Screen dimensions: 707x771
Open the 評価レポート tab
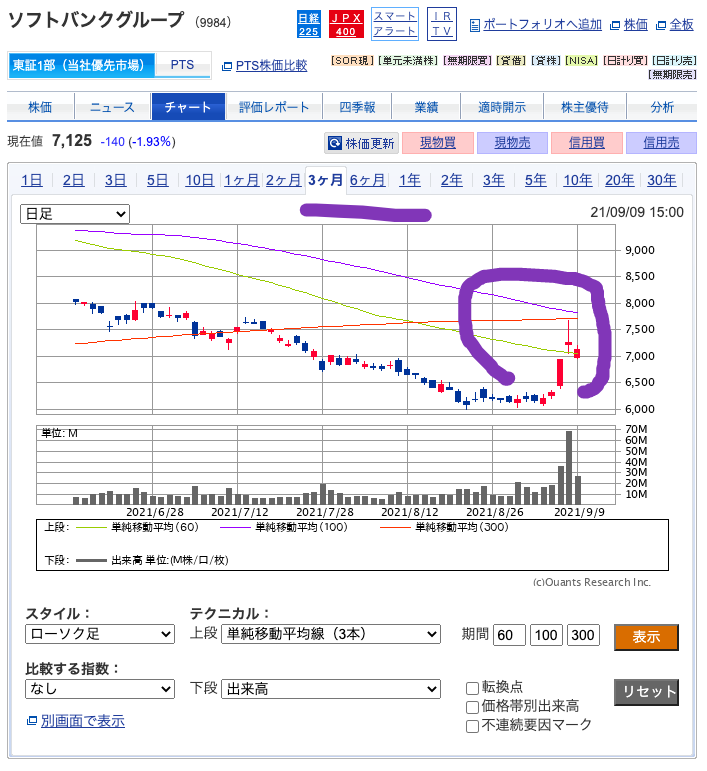(274, 107)
